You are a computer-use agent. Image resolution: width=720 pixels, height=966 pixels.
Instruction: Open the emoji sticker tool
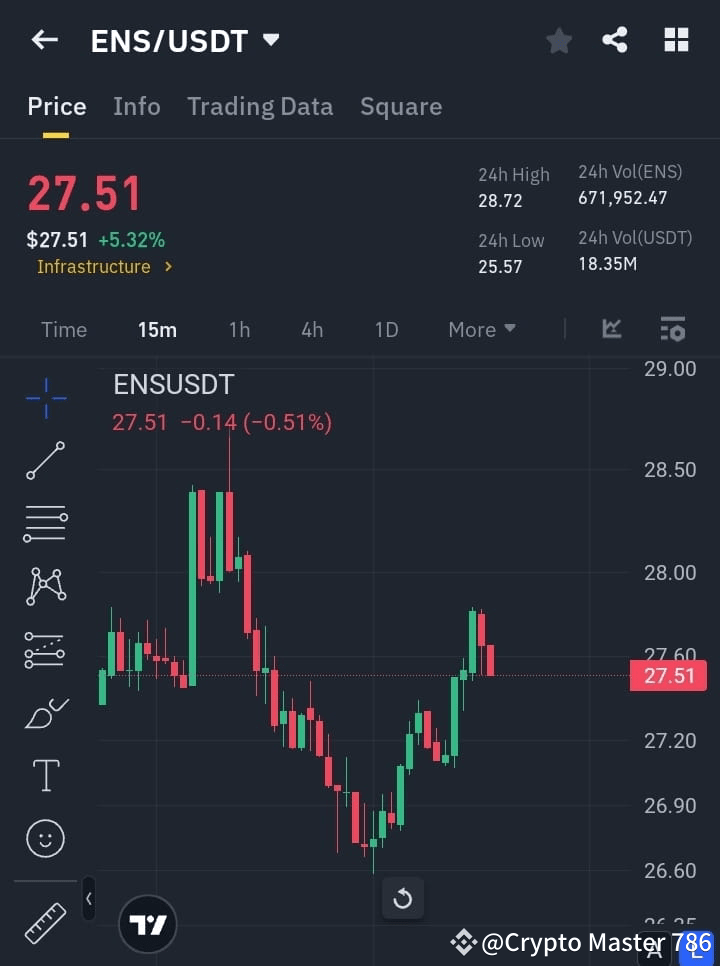45,838
